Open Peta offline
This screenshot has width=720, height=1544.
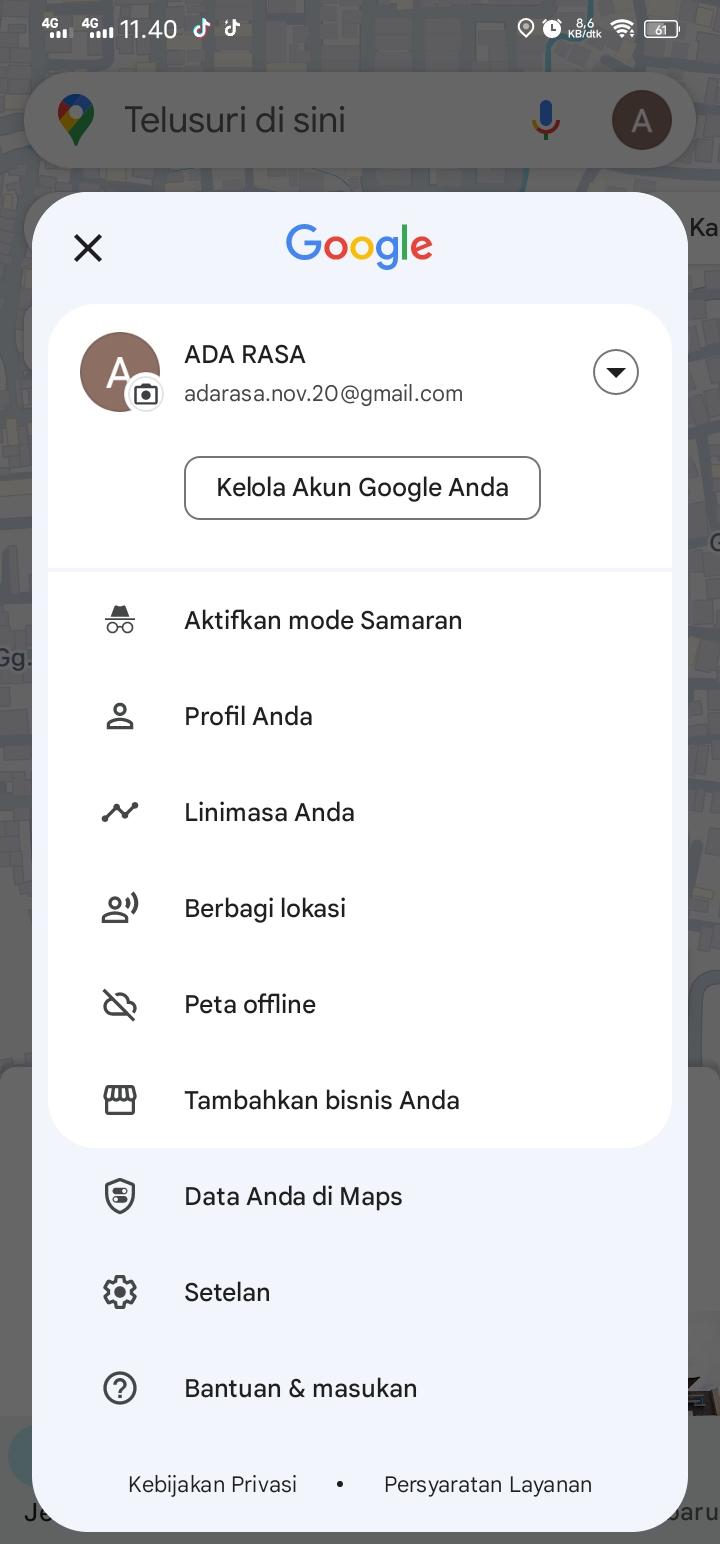pyautogui.click(x=360, y=1004)
